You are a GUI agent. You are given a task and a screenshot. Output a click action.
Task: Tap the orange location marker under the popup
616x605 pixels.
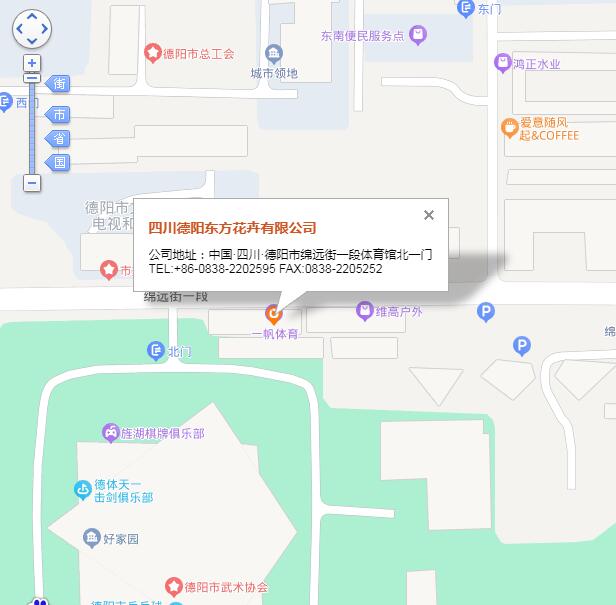(x=273, y=314)
